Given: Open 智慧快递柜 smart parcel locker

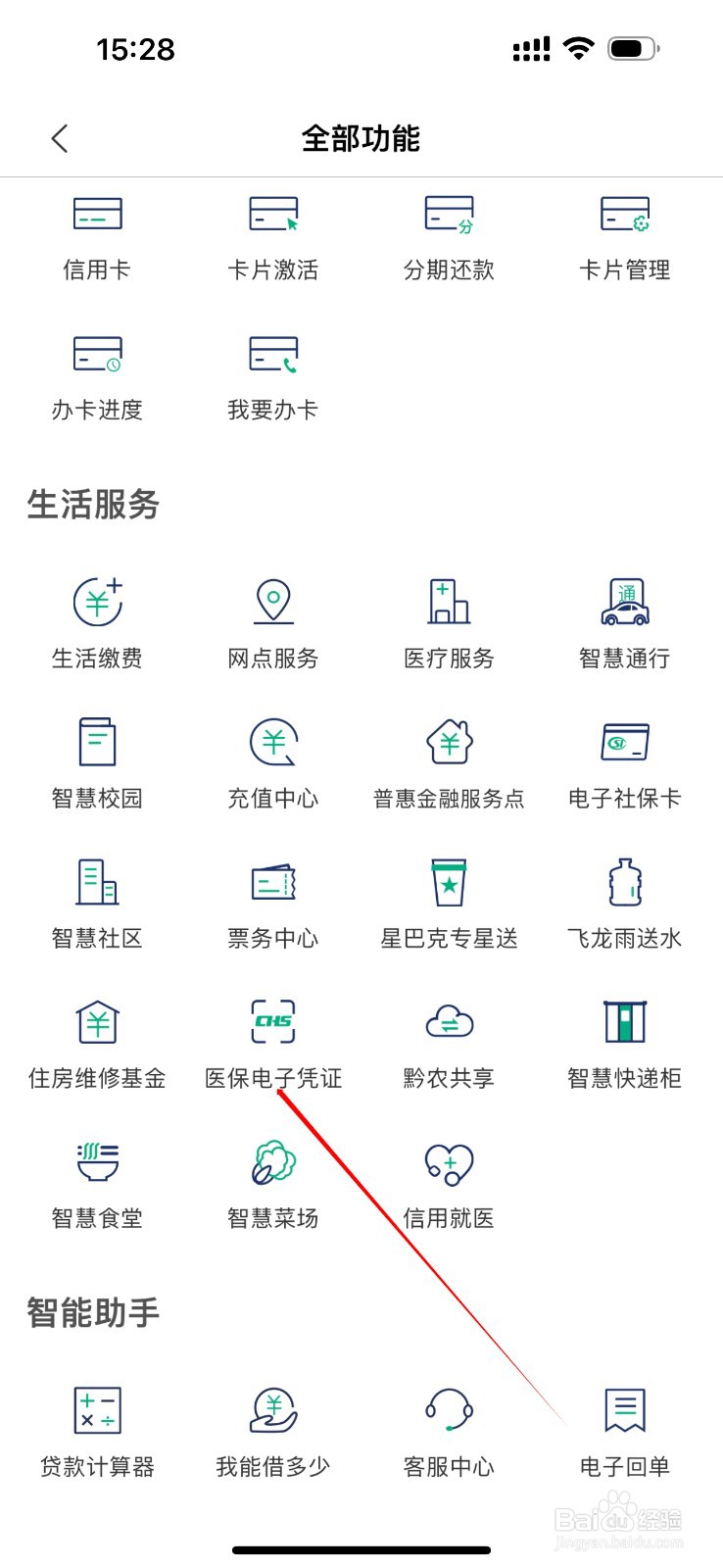Looking at the screenshot, I should 624,1042.
